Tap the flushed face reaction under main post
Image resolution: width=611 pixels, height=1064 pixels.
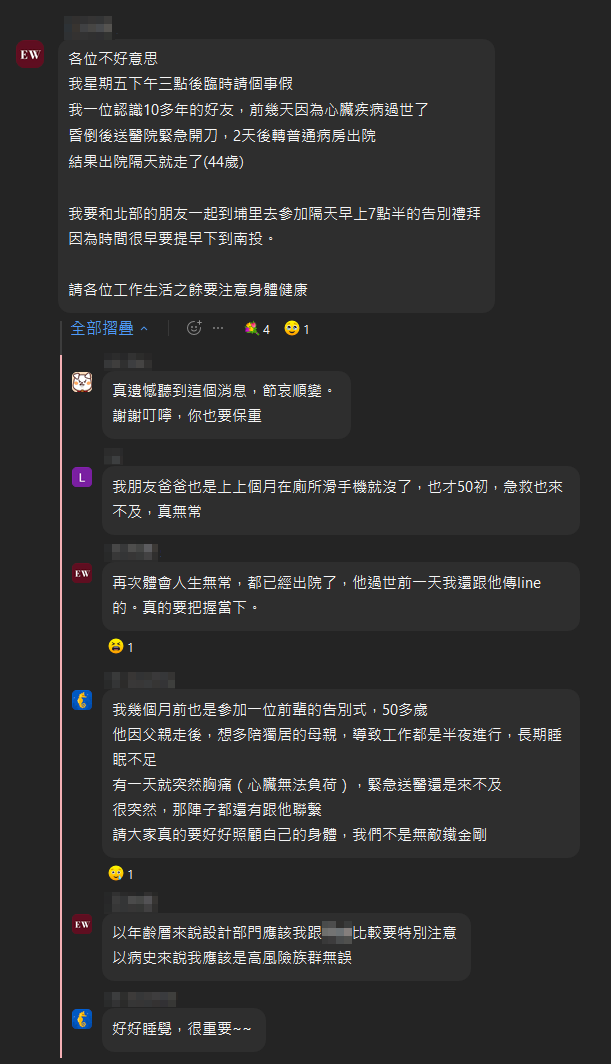click(297, 329)
